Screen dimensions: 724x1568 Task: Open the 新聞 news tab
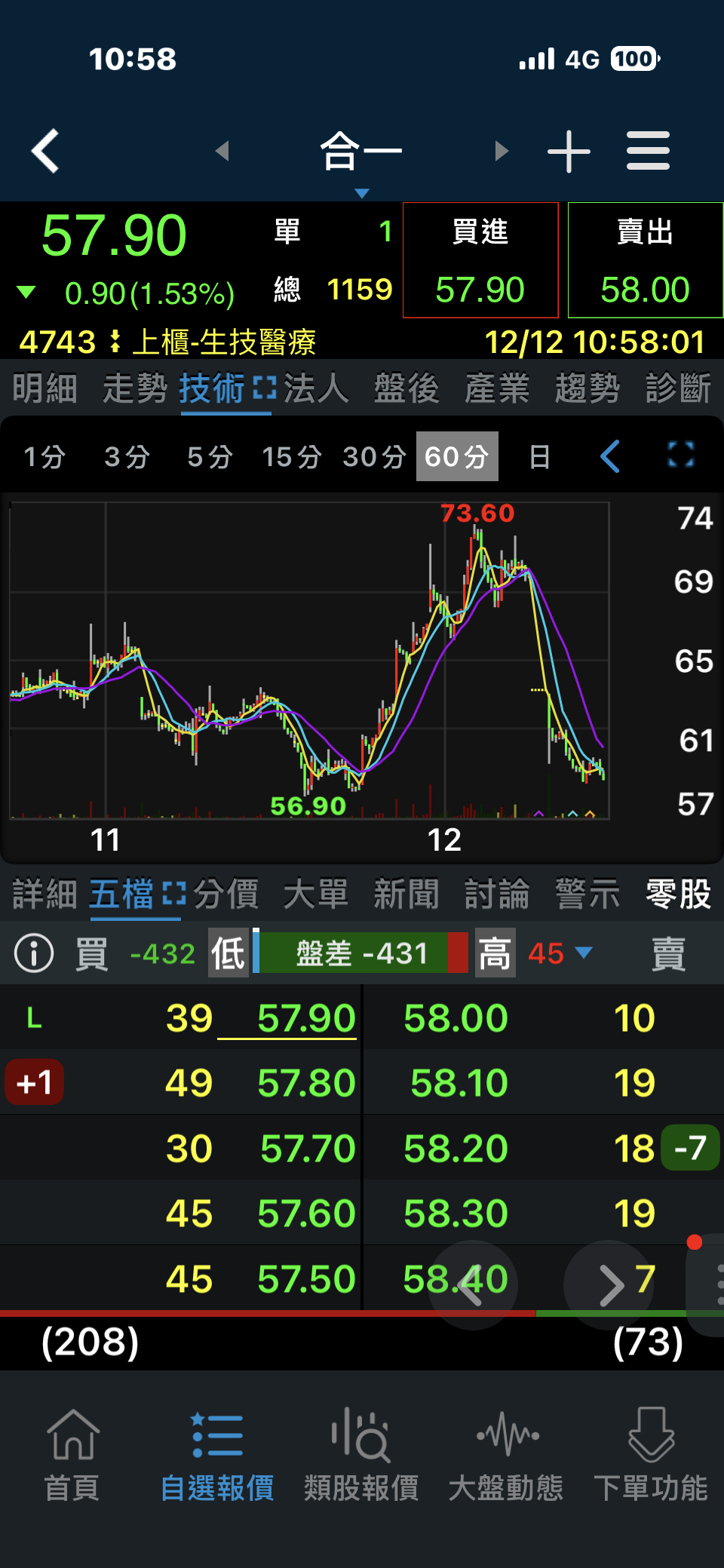406,894
